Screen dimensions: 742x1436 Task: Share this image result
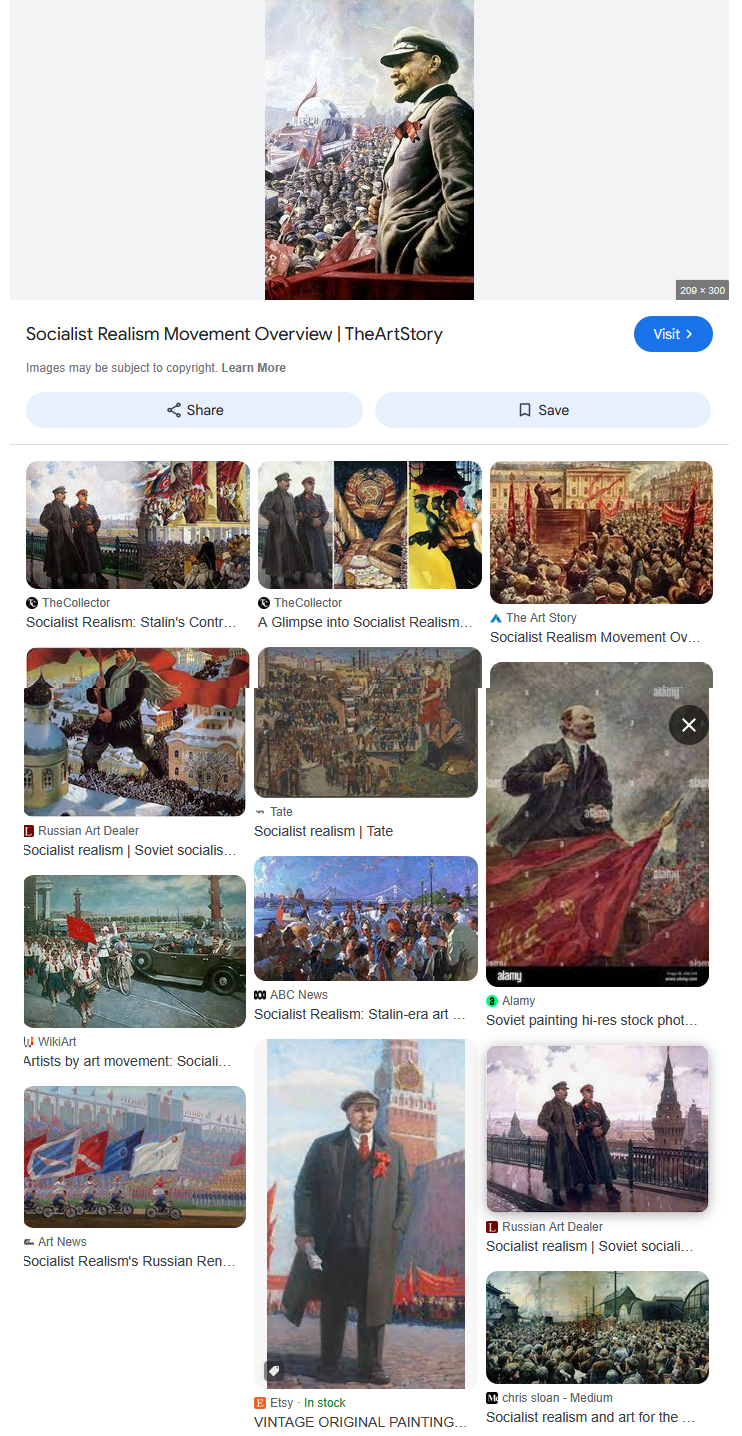(194, 410)
